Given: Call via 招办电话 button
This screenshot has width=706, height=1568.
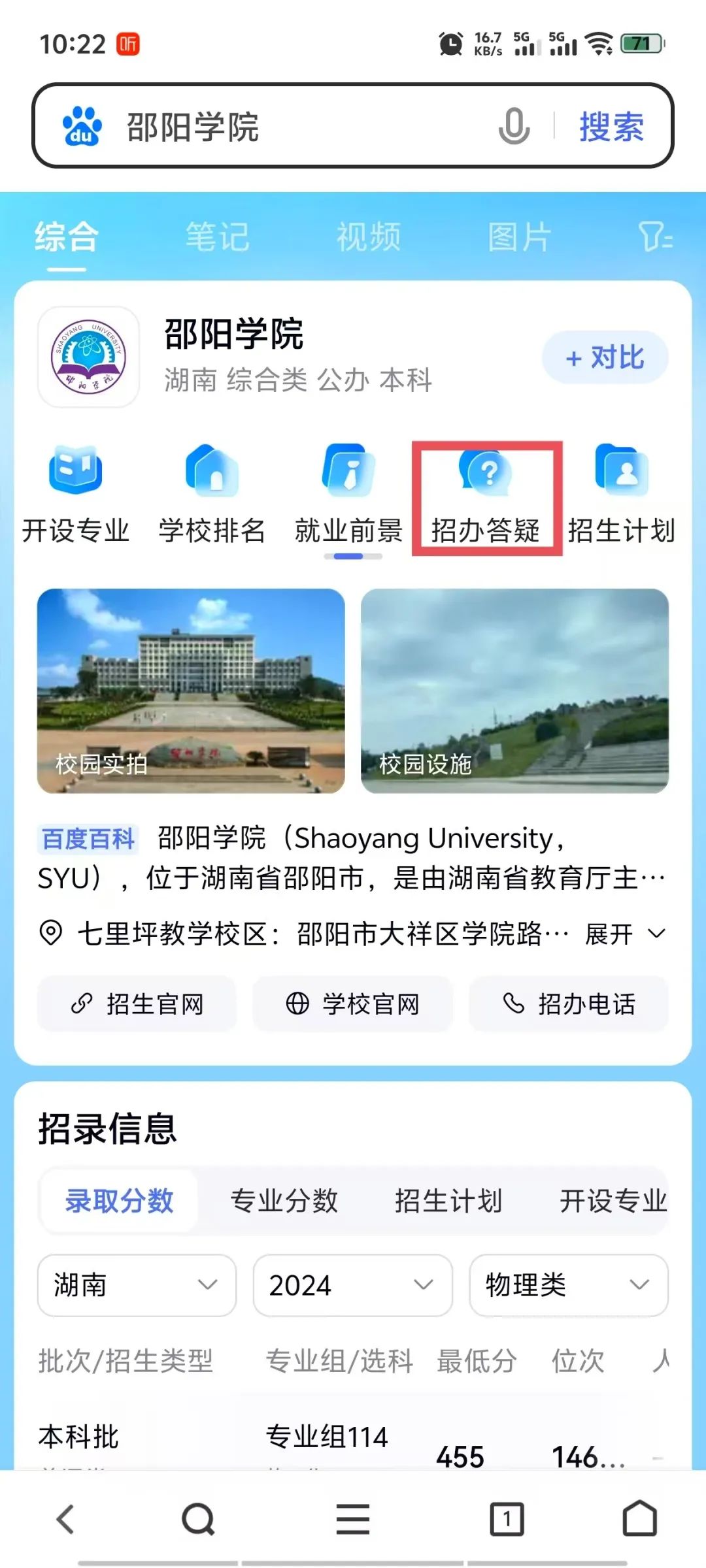Looking at the screenshot, I should click(569, 1004).
